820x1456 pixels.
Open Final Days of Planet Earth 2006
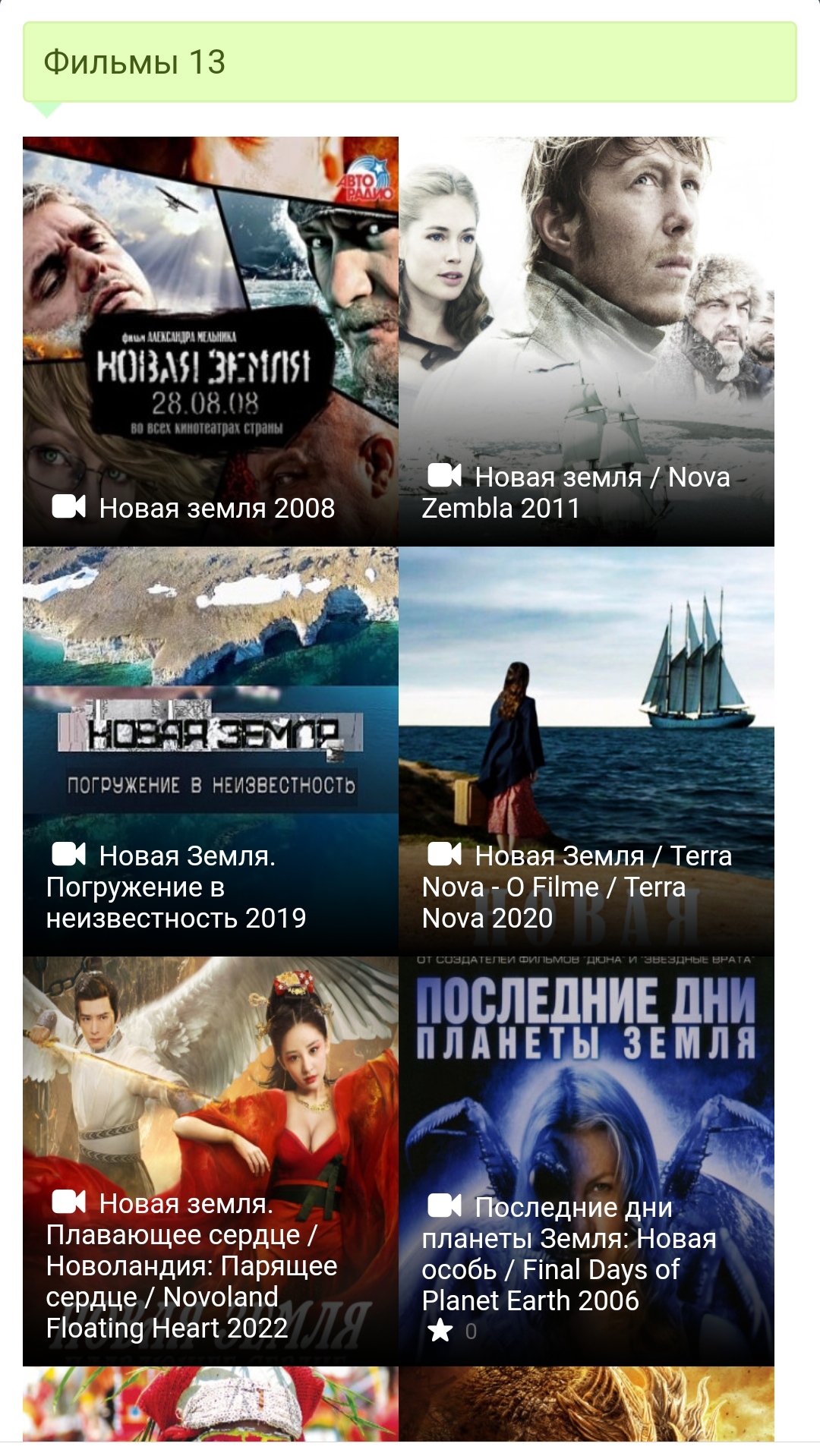(x=586, y=1161)
